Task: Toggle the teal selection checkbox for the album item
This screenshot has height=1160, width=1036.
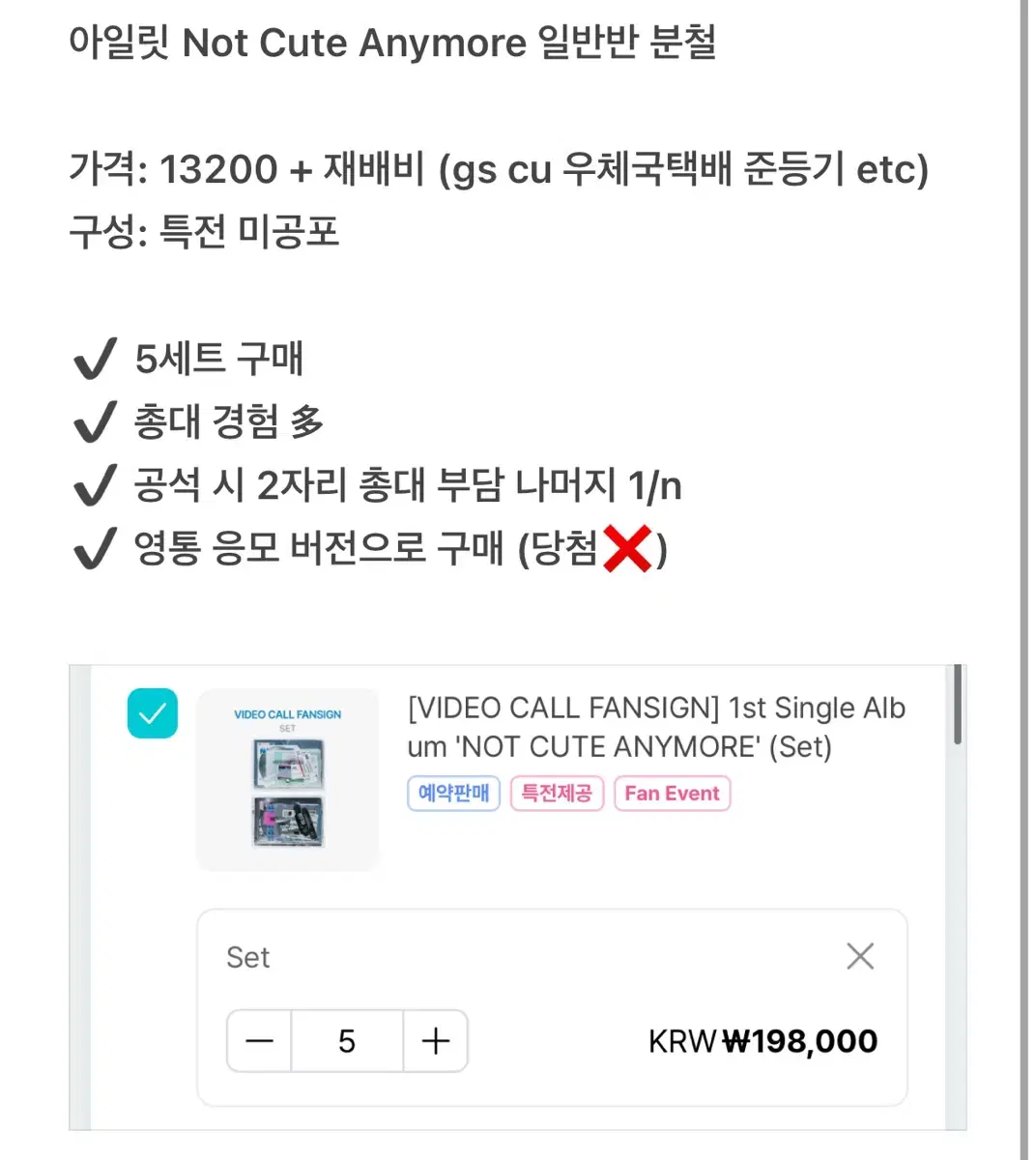Action: (x=152, y=713)
